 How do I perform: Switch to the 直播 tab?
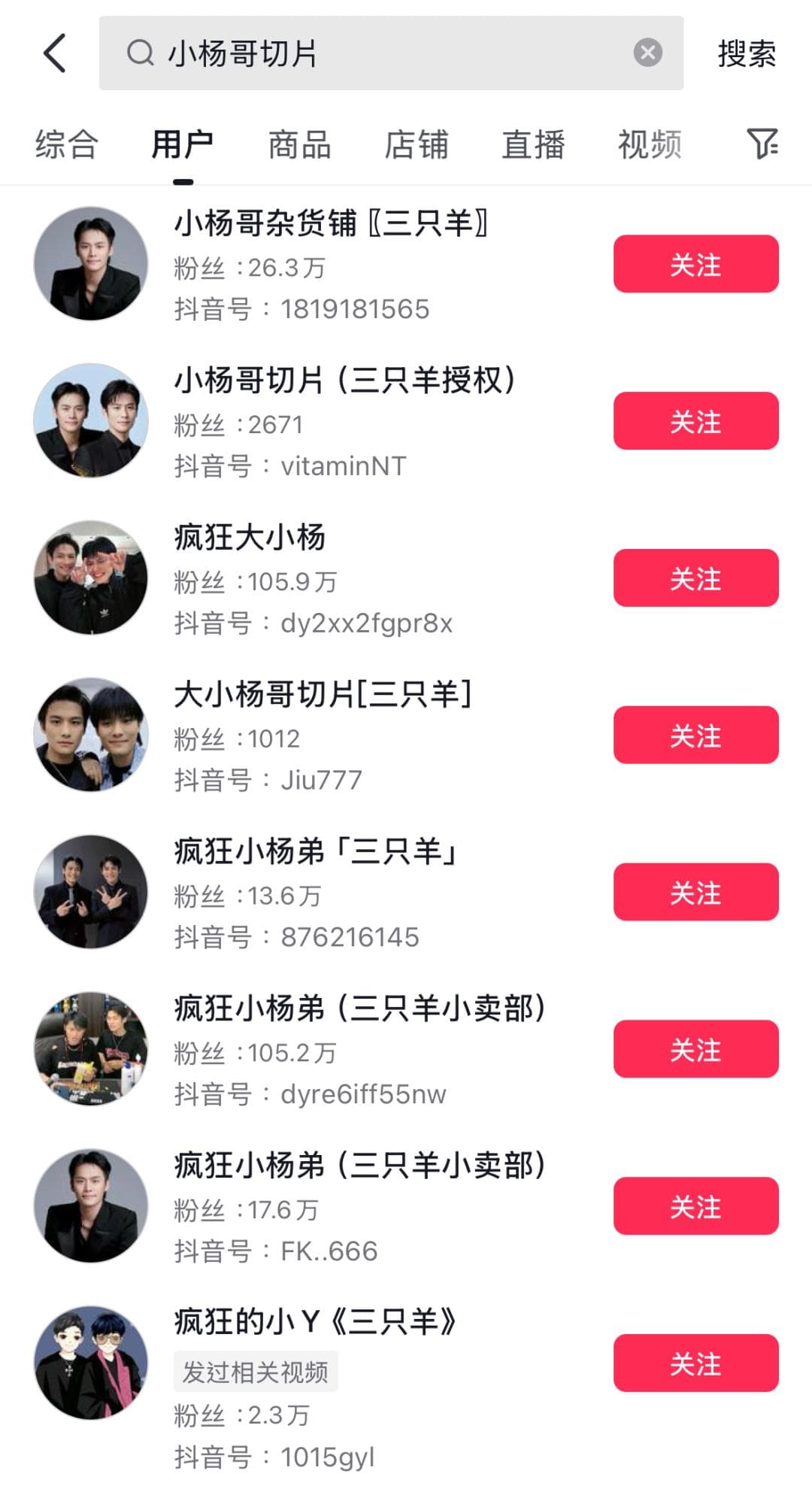(533, 144)
